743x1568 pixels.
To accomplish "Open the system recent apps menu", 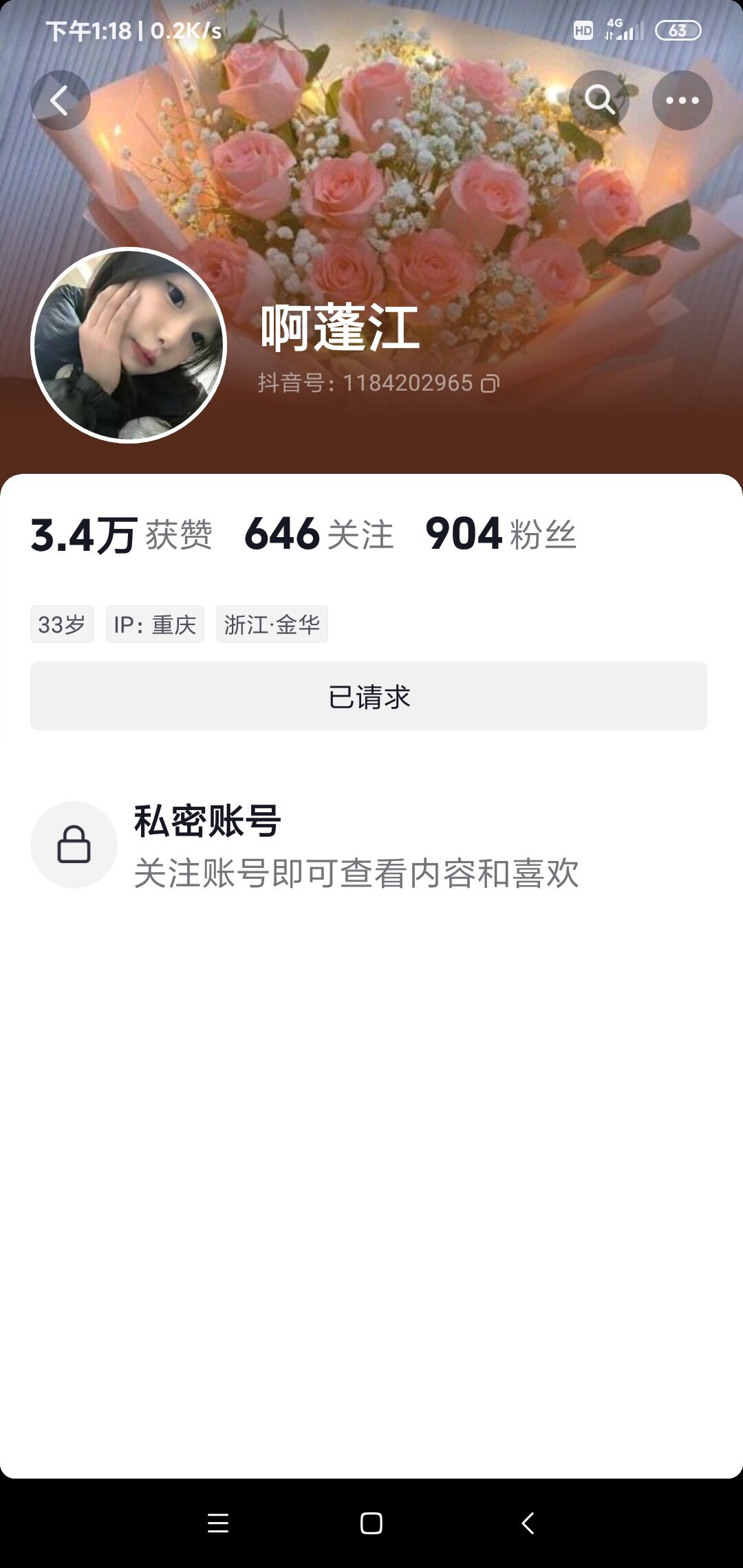I will [218, 1523].
